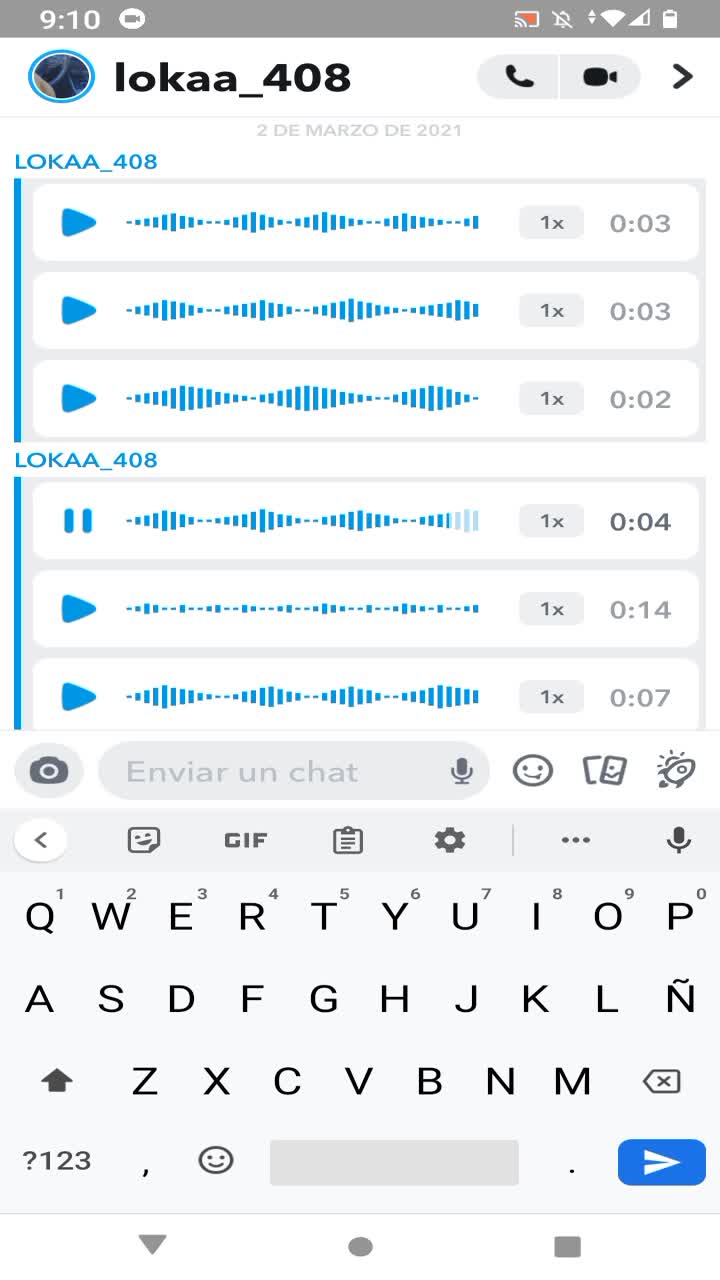Record a voice note with the chat microphone
The height and width of the screenshot is (1280, 720).
click(x=461, y=771)
